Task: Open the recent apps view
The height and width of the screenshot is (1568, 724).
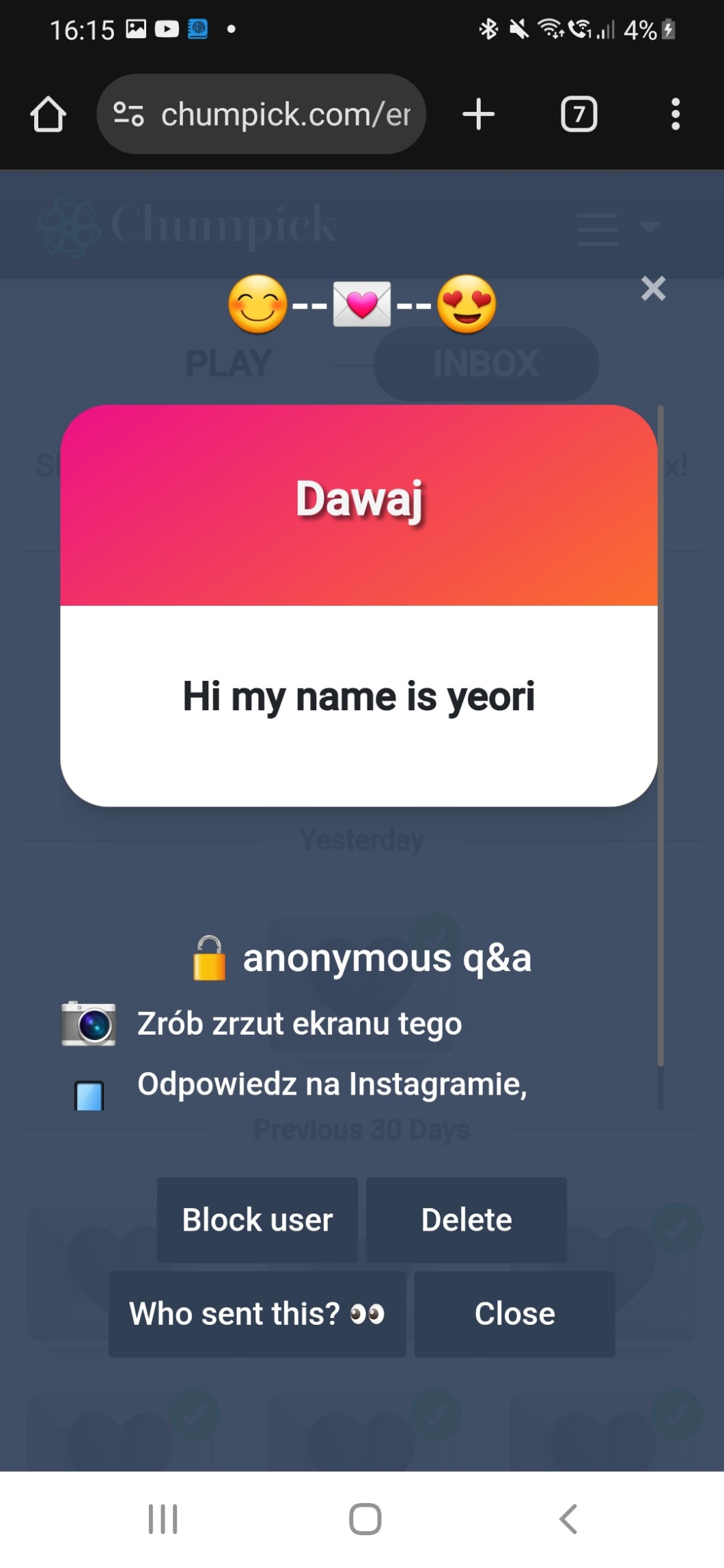Action: [163, 1519]
